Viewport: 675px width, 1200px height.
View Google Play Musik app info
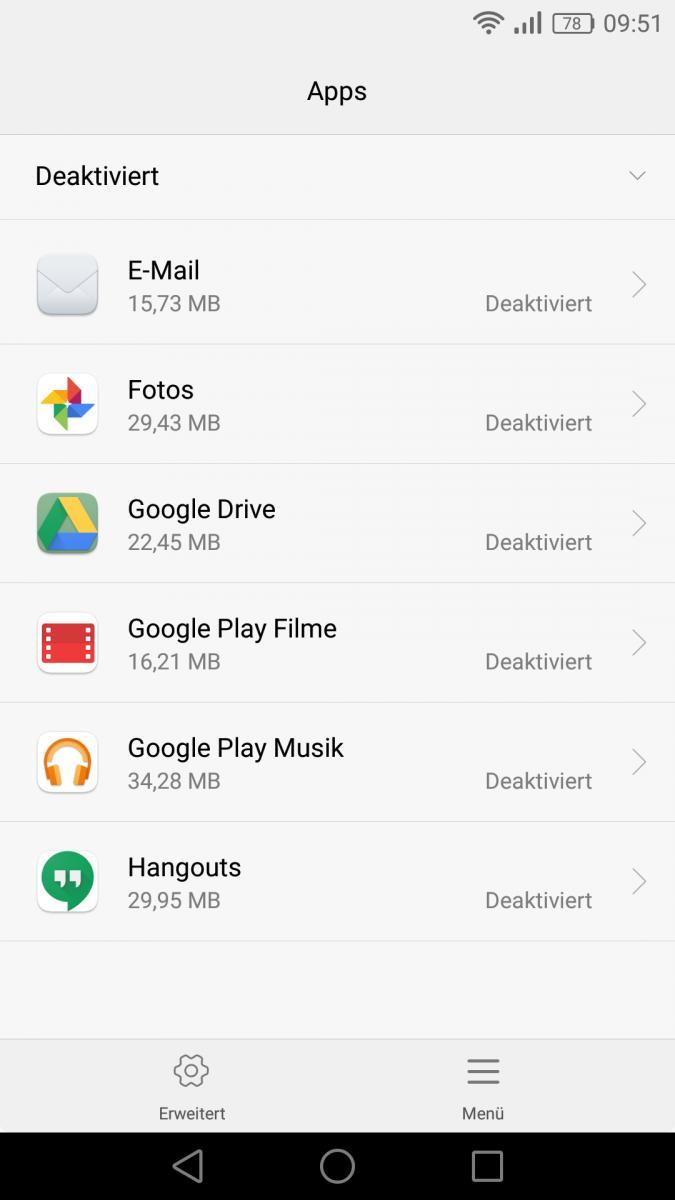tap(337, 762)
